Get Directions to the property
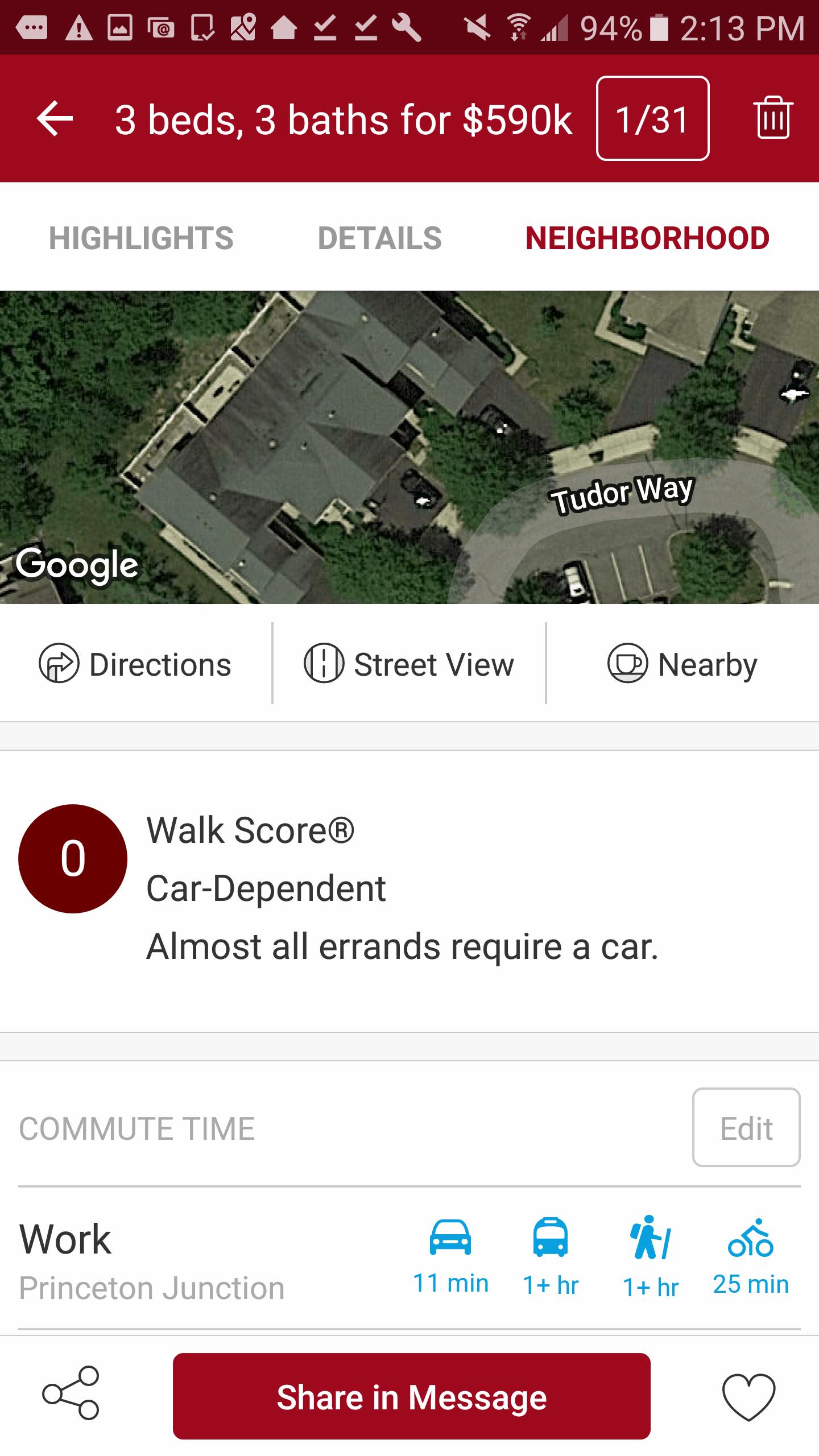The width and height of the screenshot is (819, 1456). pyautogui.click(x=135, y=664)
